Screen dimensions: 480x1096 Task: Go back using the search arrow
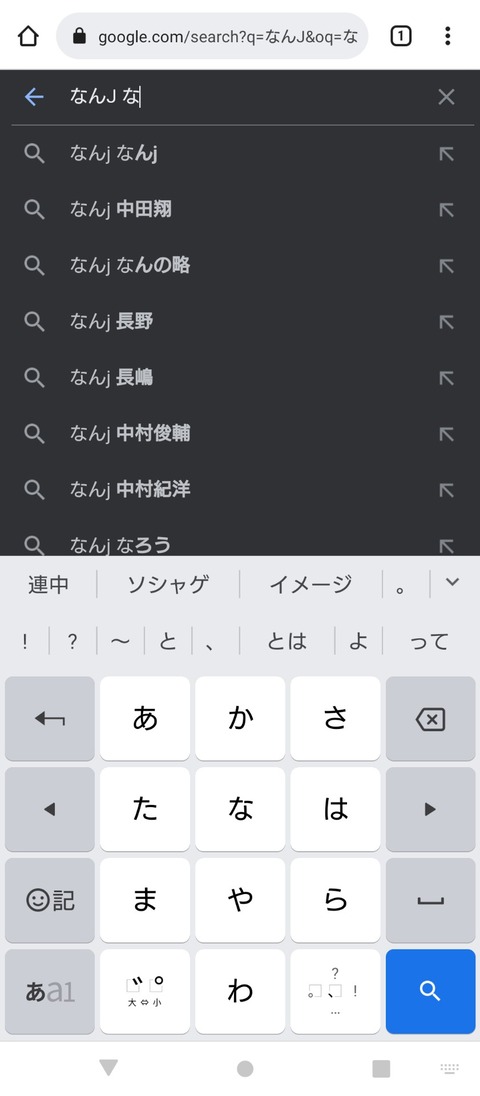[x=34, y=97]
